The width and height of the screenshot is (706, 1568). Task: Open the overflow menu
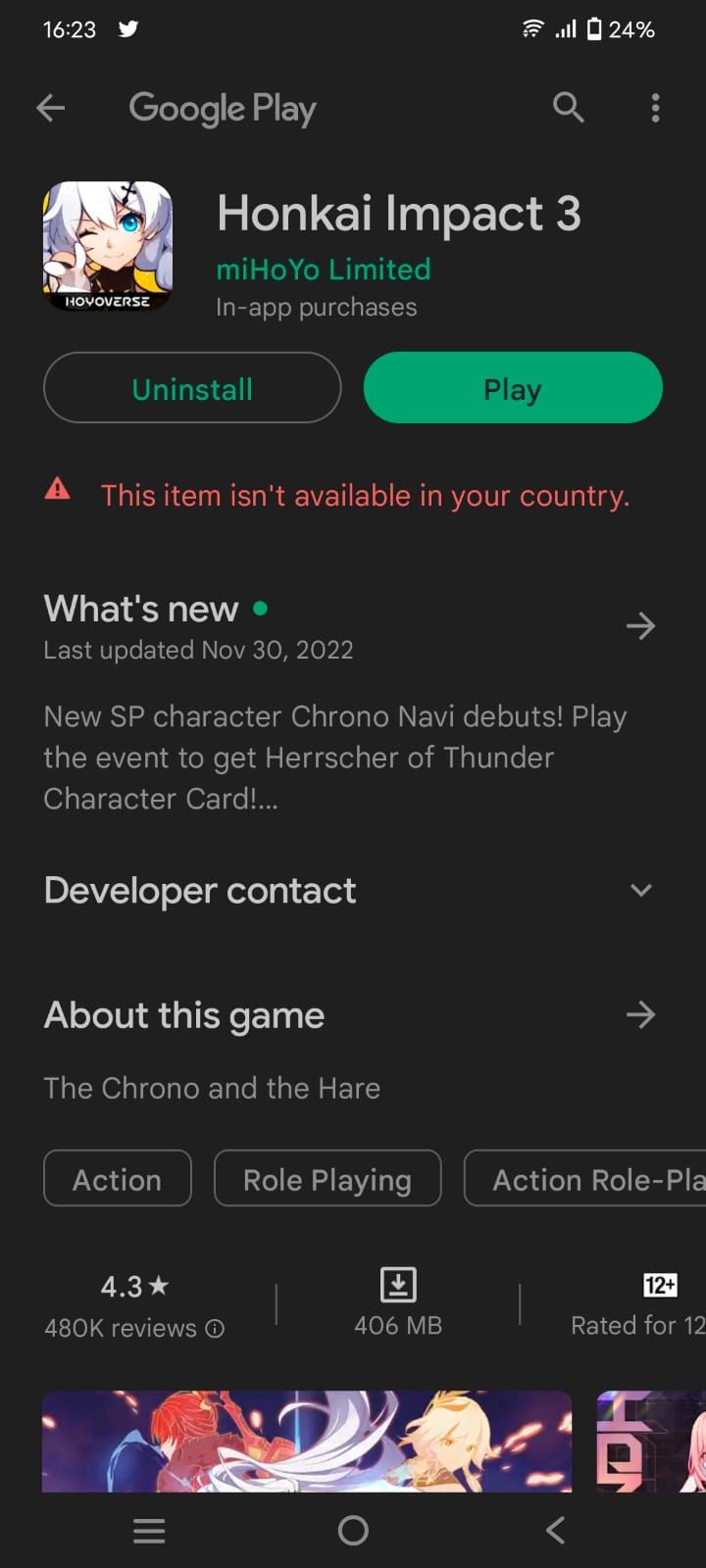[655, 108]
